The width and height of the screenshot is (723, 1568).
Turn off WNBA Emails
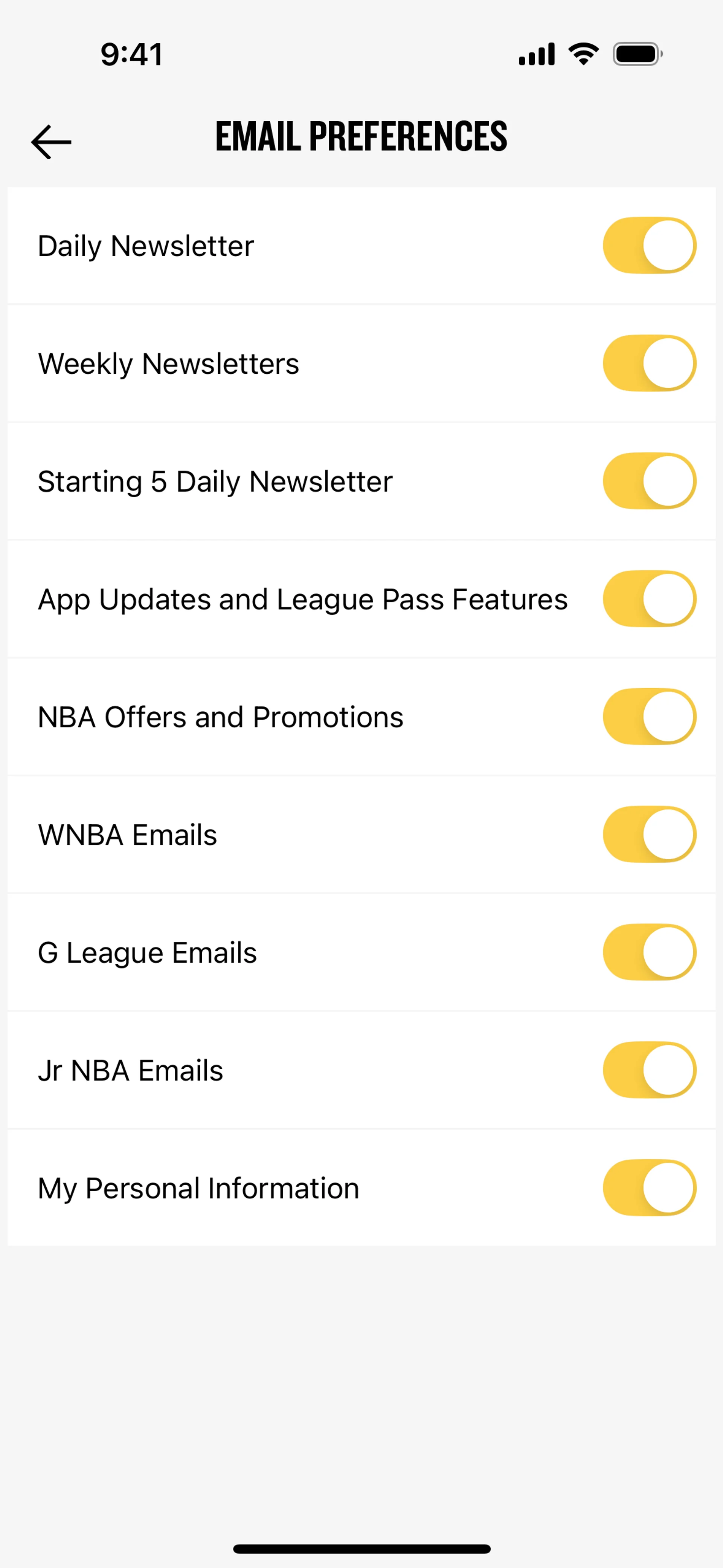649,834
